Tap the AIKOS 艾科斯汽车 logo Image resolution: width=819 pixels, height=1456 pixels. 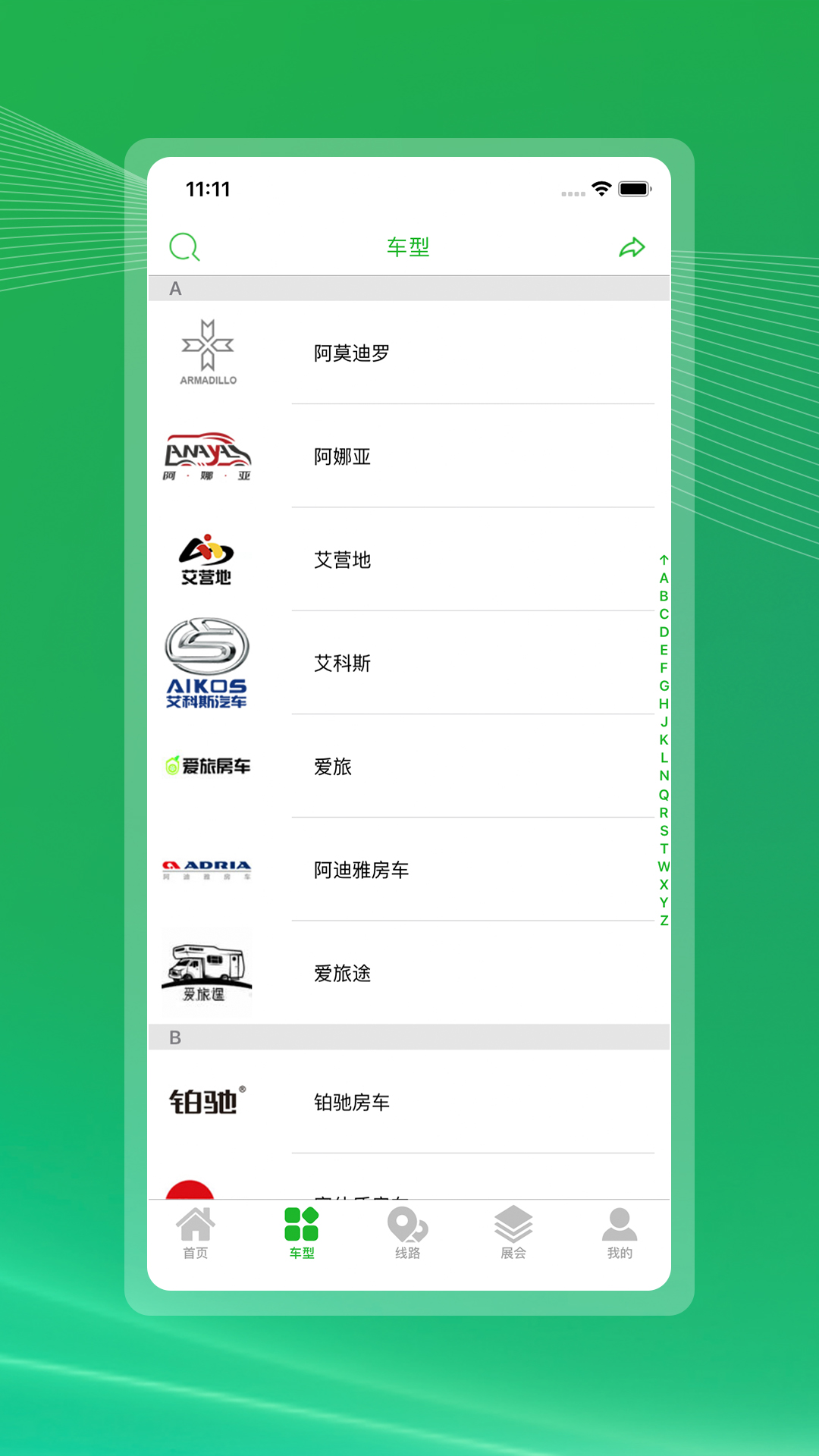(208, 662)
